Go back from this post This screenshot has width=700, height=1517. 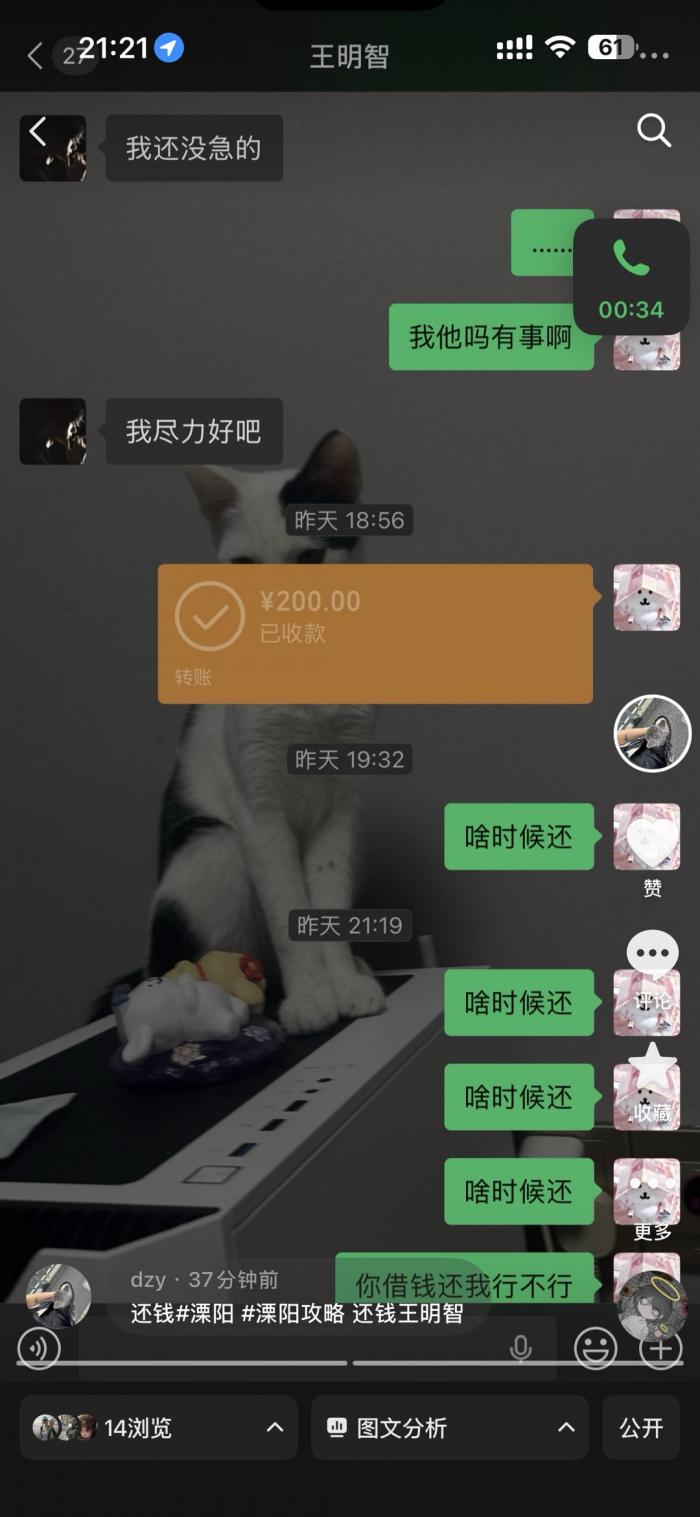38,131
